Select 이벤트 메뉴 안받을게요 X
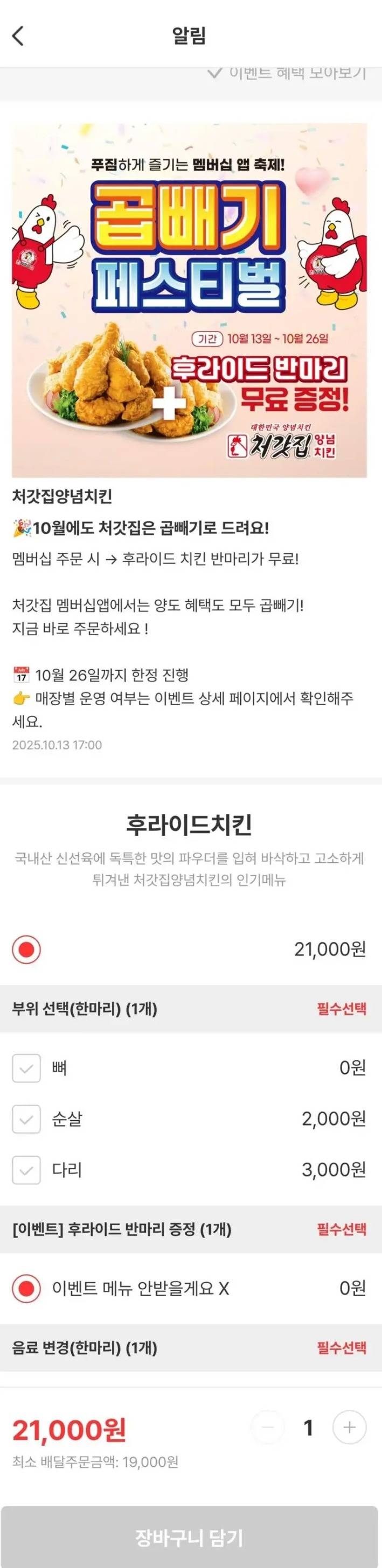The image size is (382, 1568). 26,1288
